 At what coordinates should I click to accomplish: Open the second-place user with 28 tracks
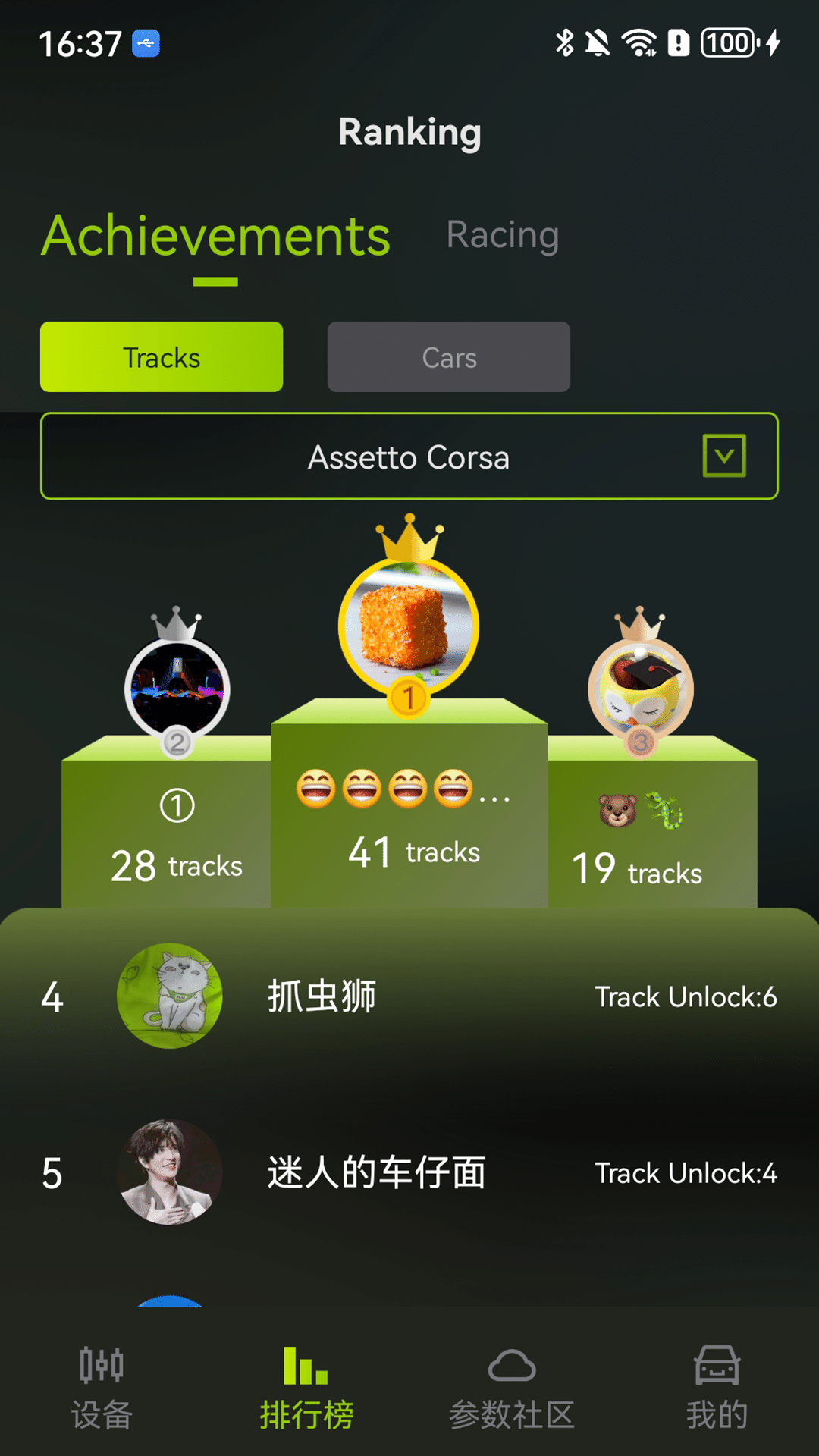click(x=177, y=690)
